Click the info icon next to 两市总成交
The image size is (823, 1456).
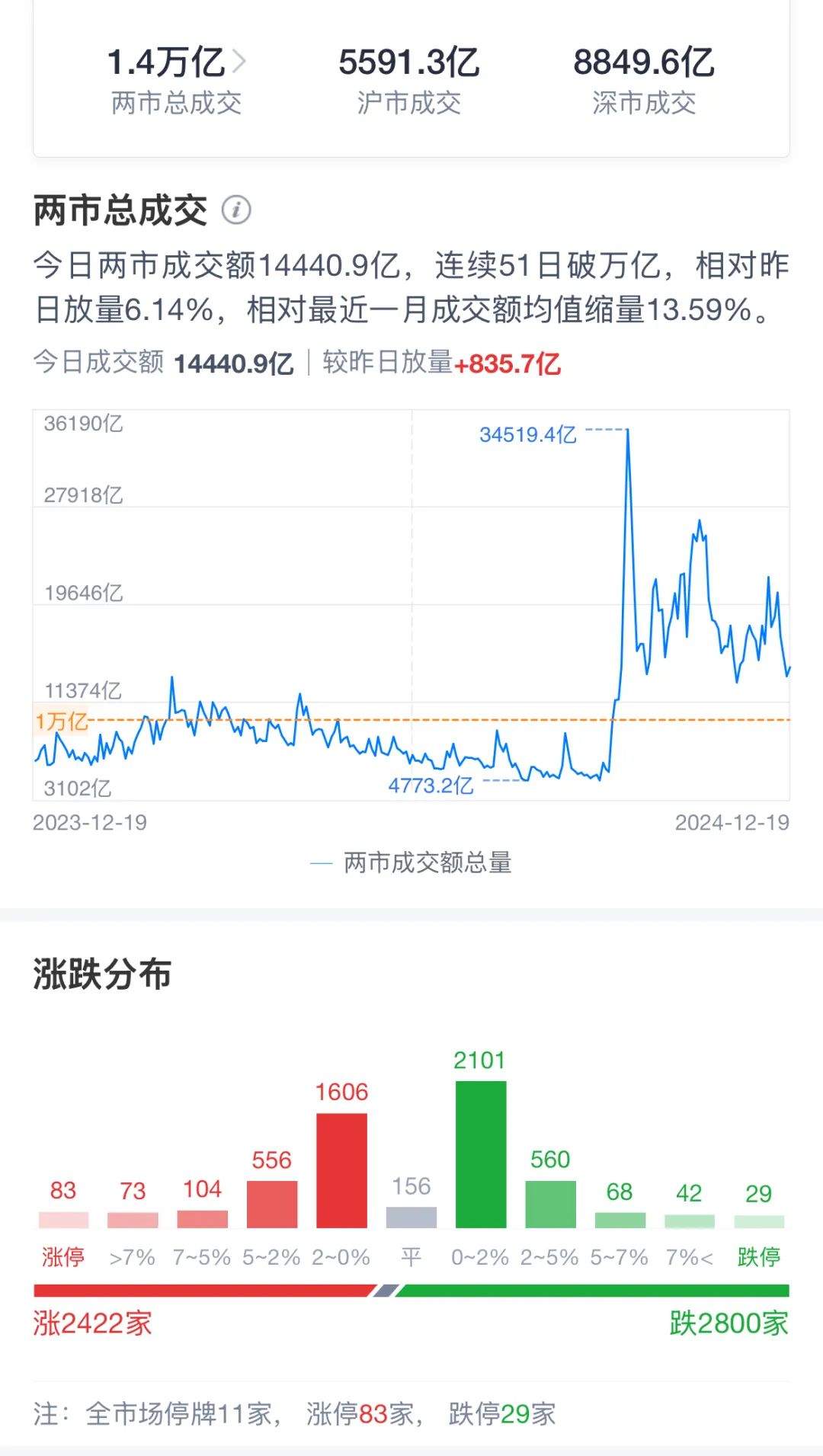click(236, 211)
